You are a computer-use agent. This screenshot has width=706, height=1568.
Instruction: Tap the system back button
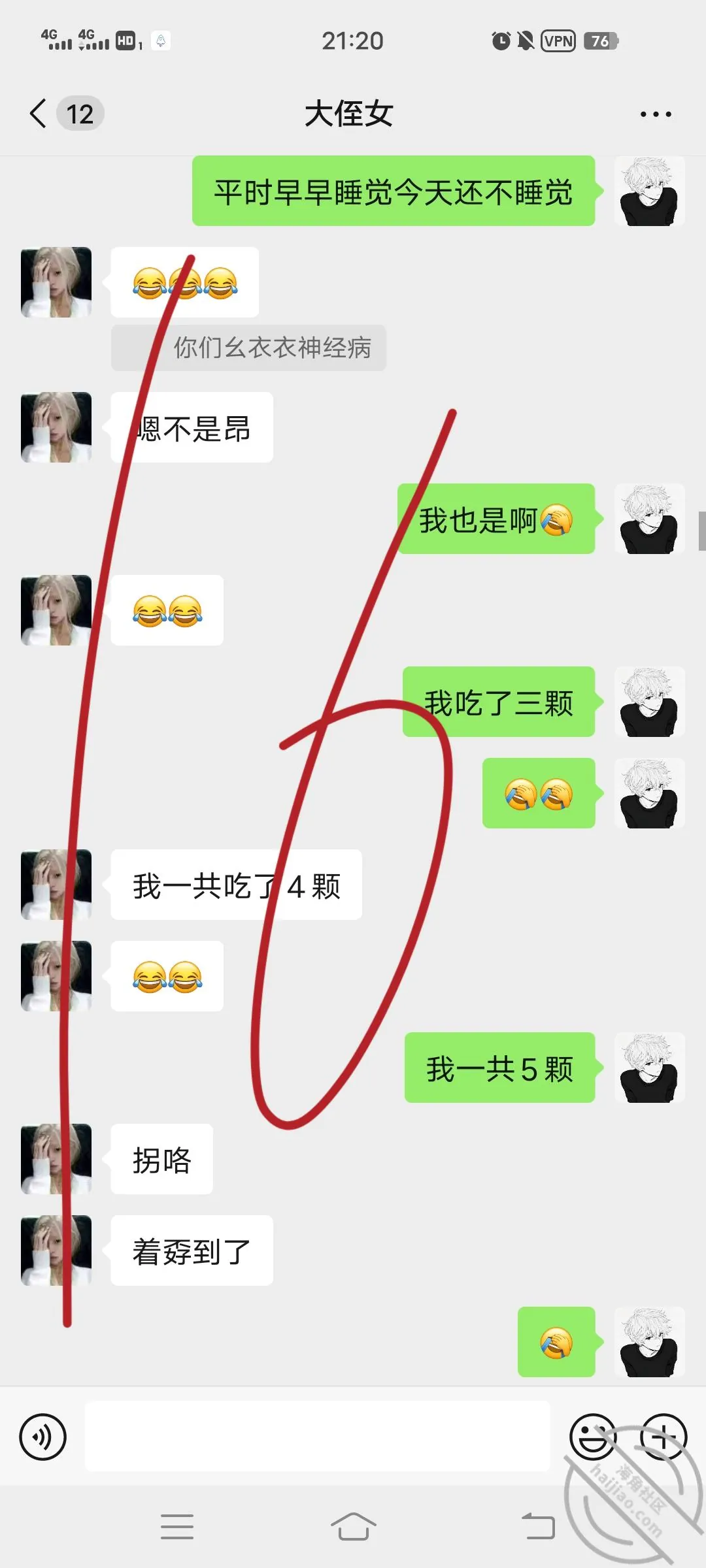(538, 1526)
